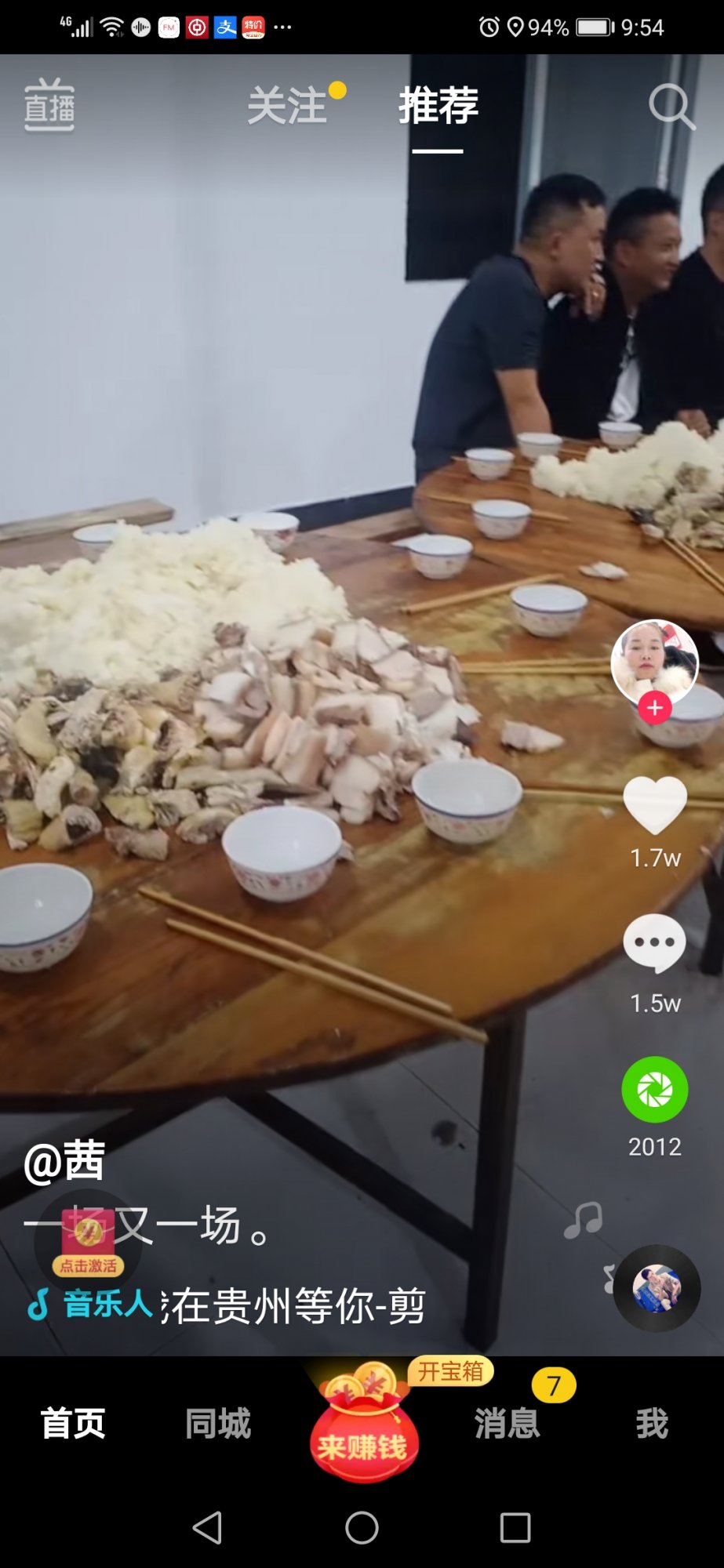Open the spinning music disc
The height and width of the screenshot is (1568, 724).
click(x=657, y=1288)
